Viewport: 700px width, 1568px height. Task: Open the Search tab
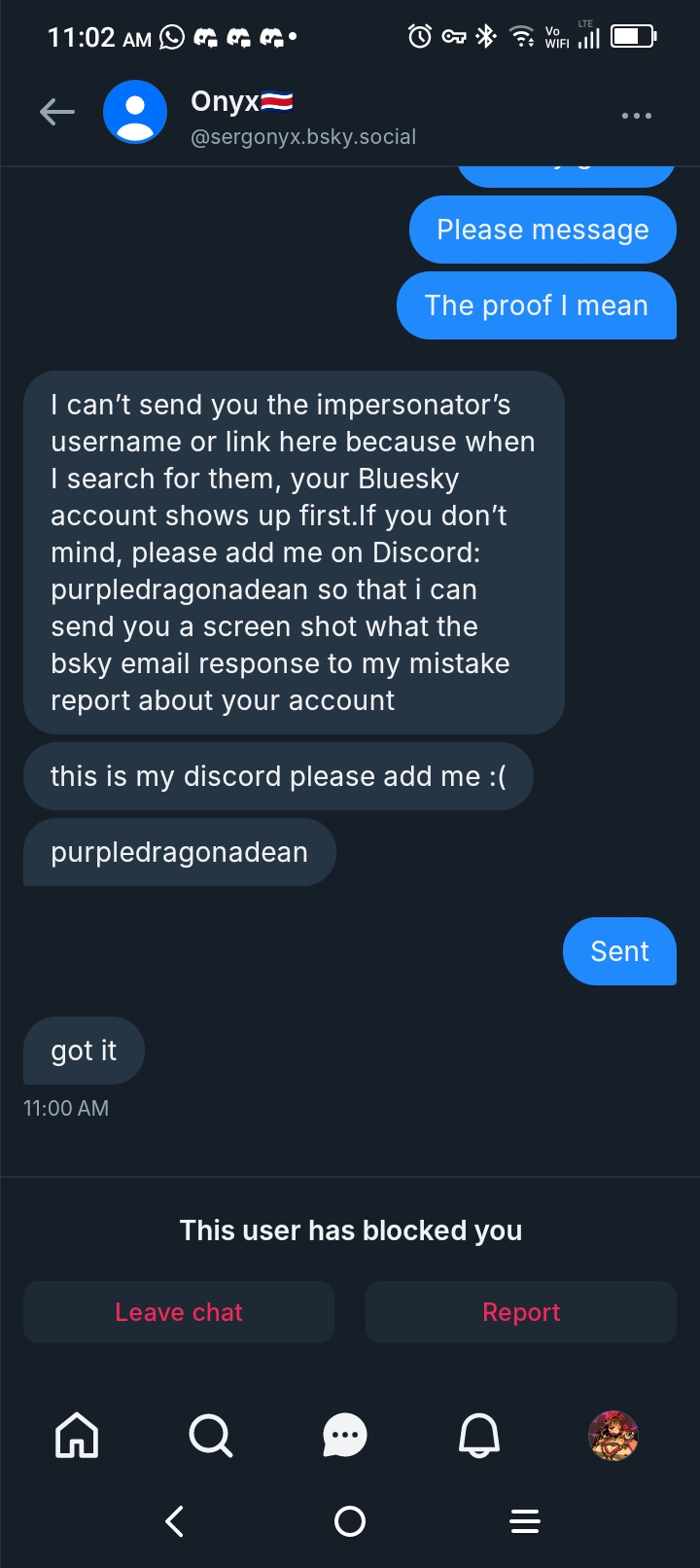tap(210, 1435)
